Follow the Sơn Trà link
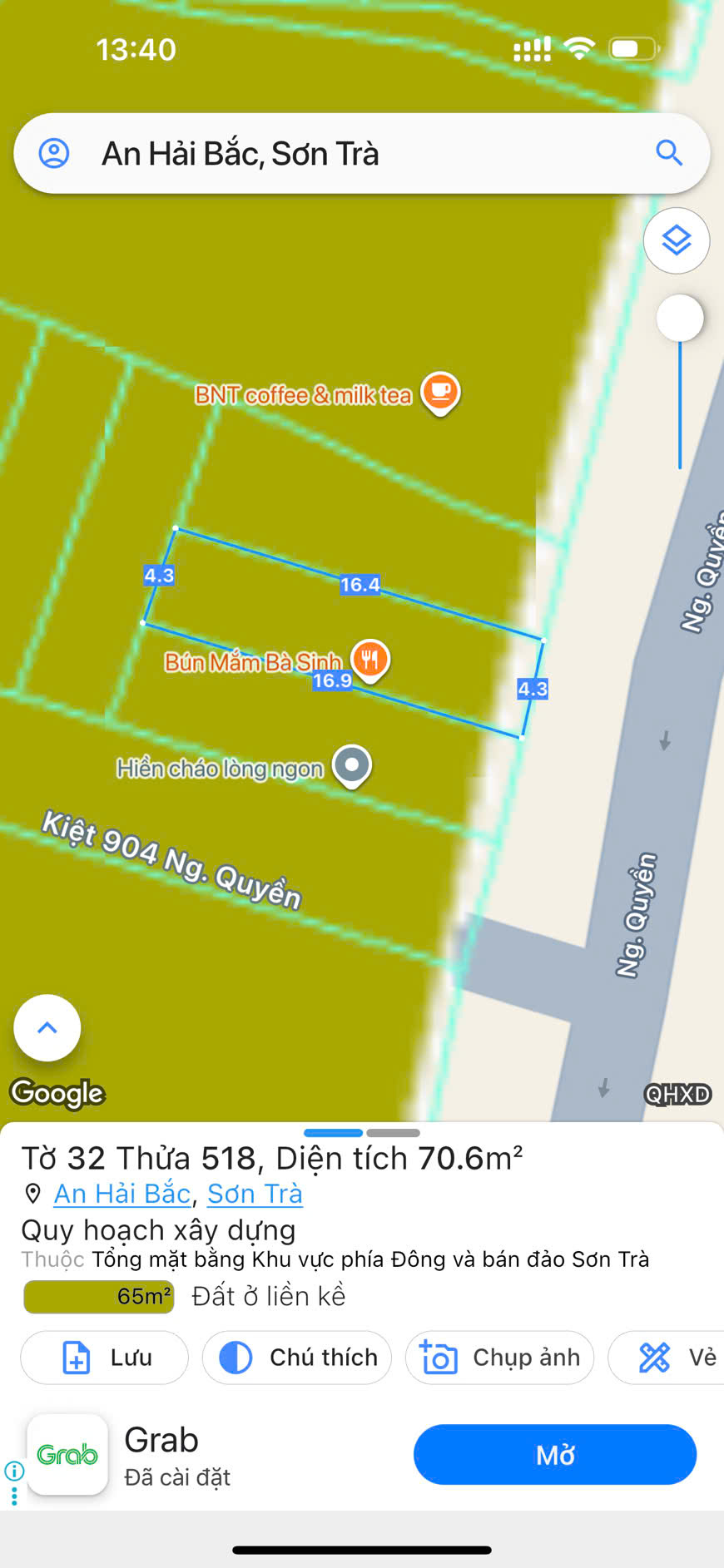This screenshot has height=1568, width=724. pyautogui.click(x=255, y=1194)
